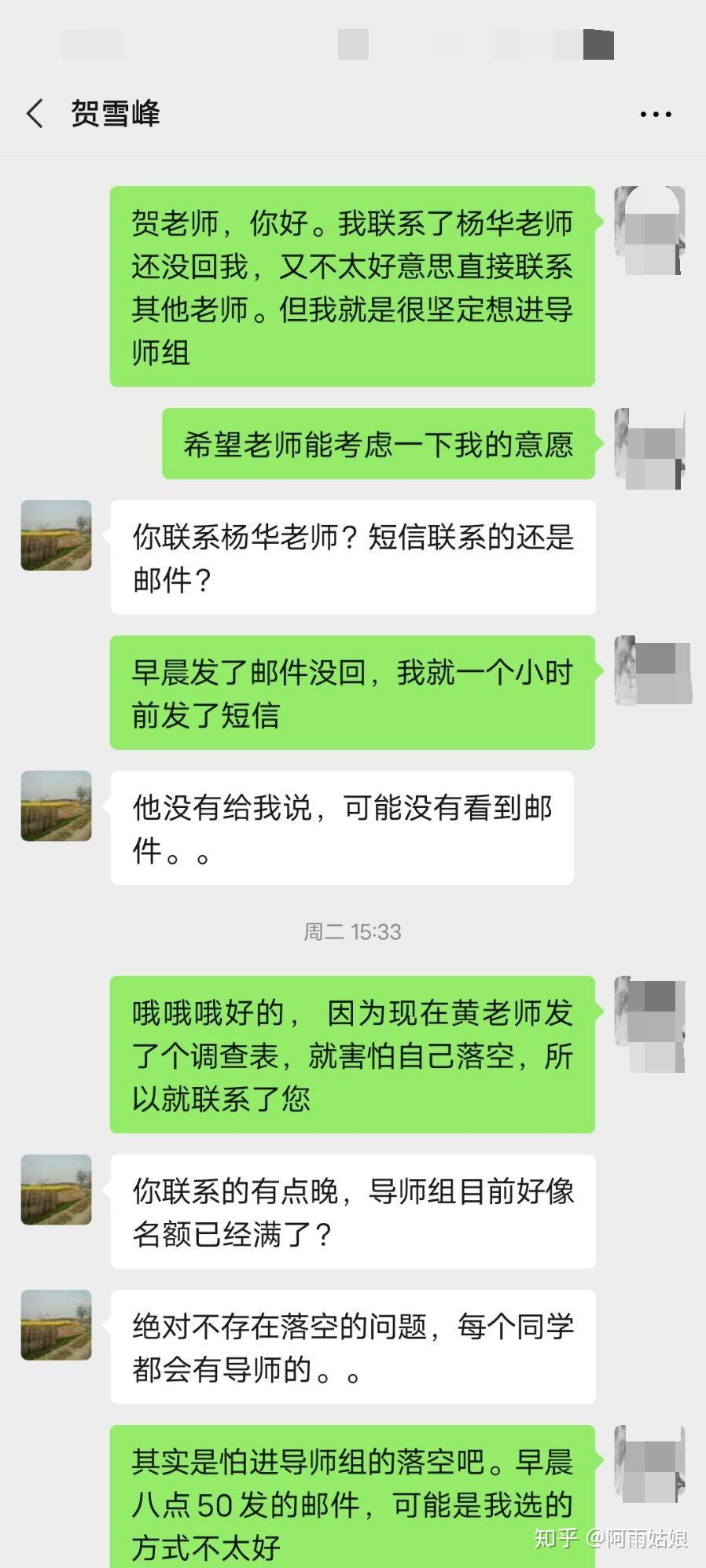Open the three-dot chat options menu
This screenshot has height=1568, width=706.
coord(655,115)
